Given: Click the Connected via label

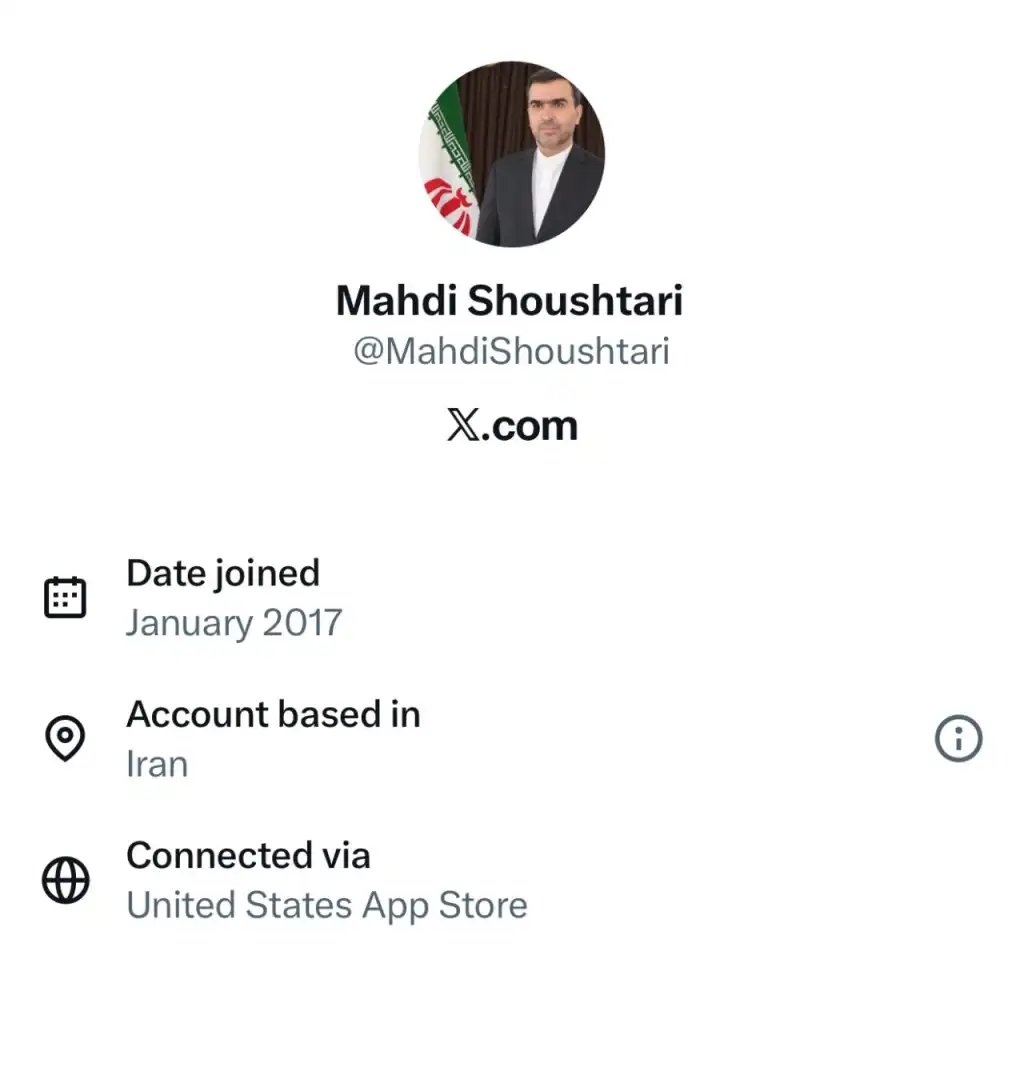Looking at the screenshot, I should (x=248, y=856).
